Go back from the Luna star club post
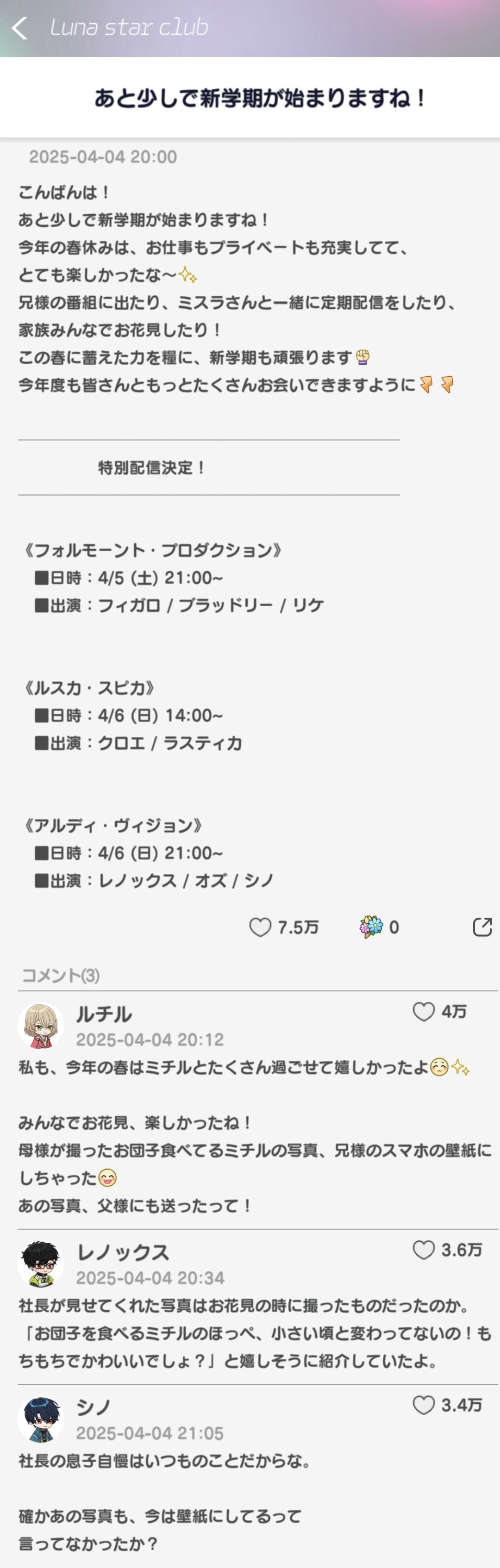This screenshot has width=500, height=1568. [19, 28]
